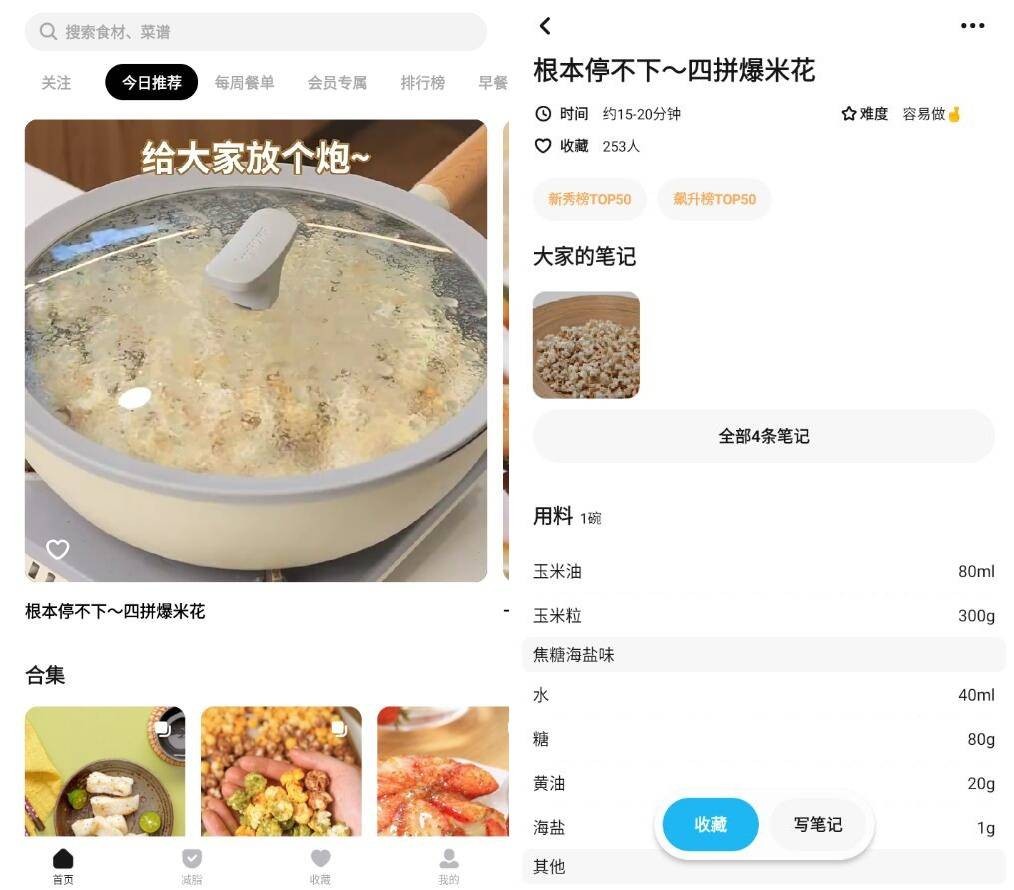Tap the 新秀榜TOP50 chip
This screenshot has width=1014, height=890.
click(589, 199)
